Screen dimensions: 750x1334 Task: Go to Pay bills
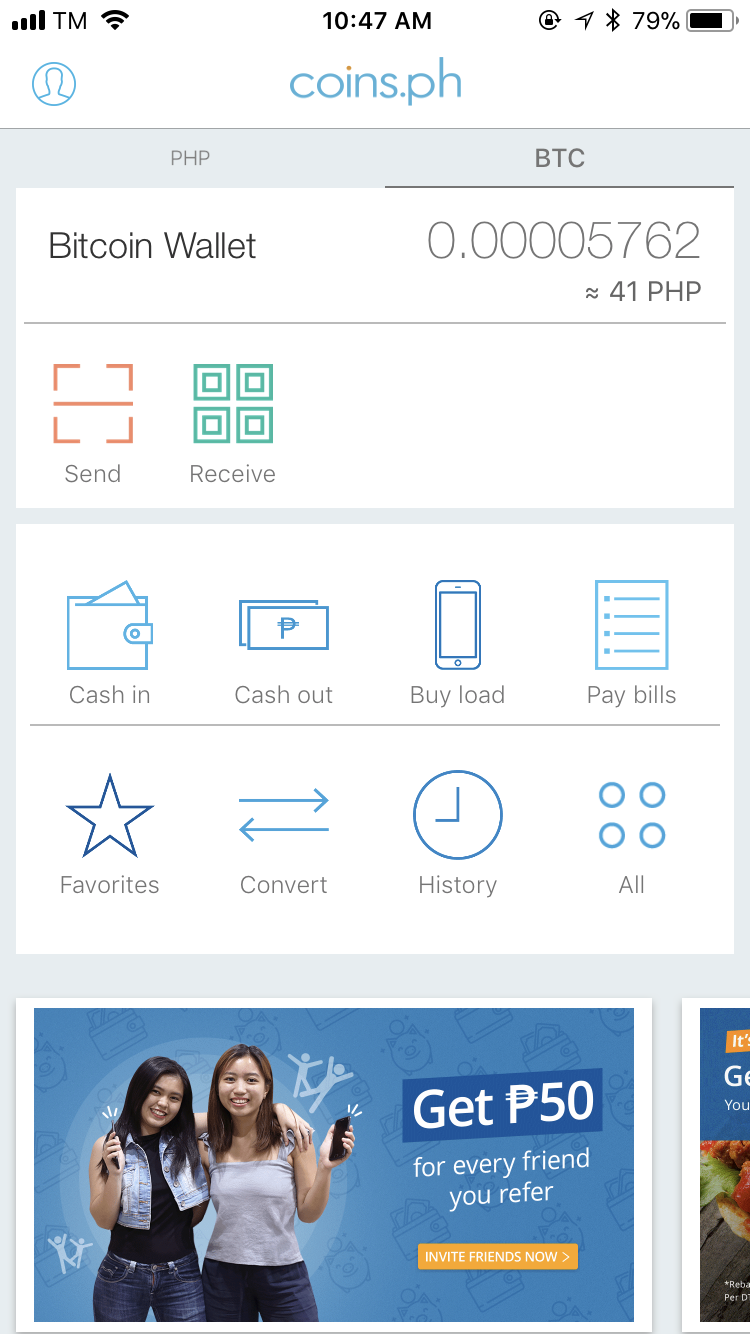(631, 642)
